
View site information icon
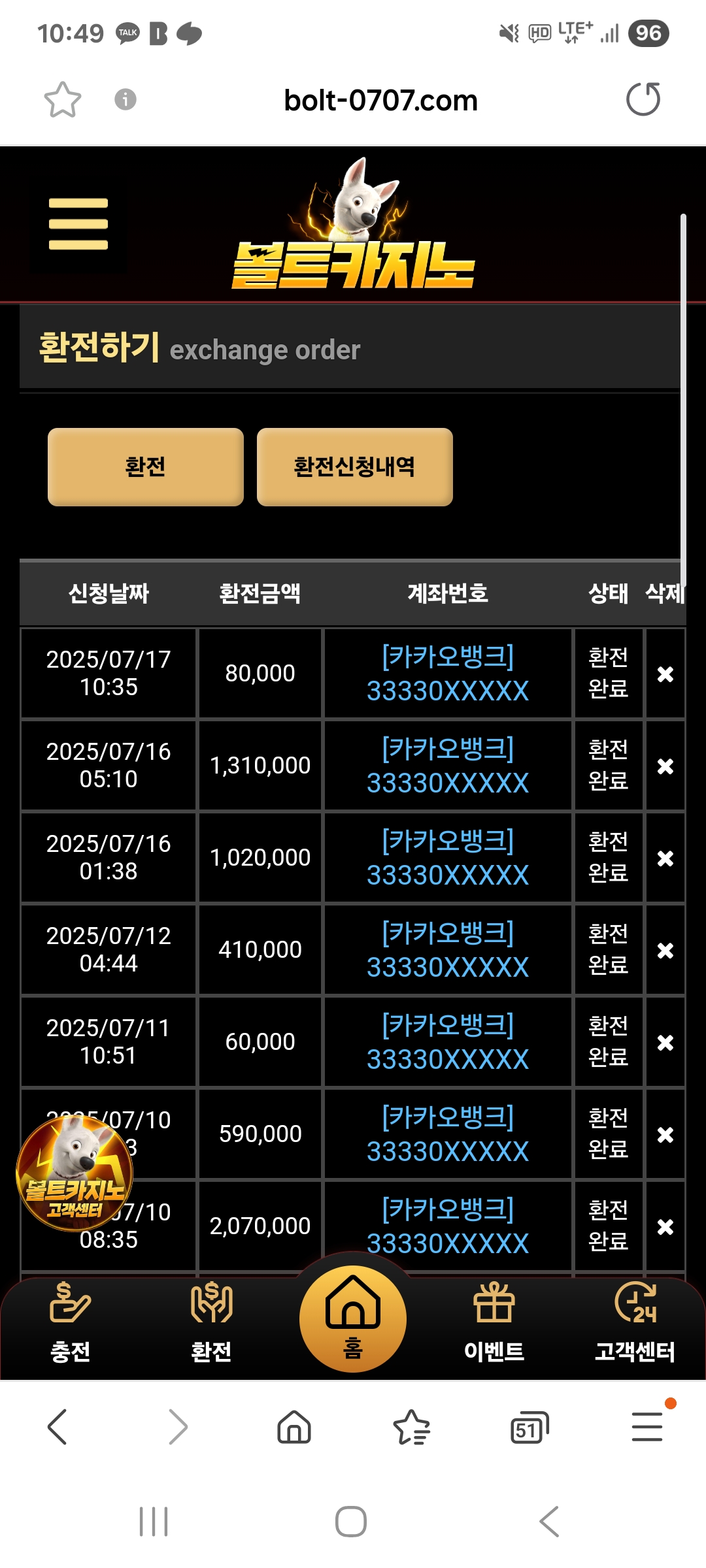pyautogui.click(x=126, y=99)
